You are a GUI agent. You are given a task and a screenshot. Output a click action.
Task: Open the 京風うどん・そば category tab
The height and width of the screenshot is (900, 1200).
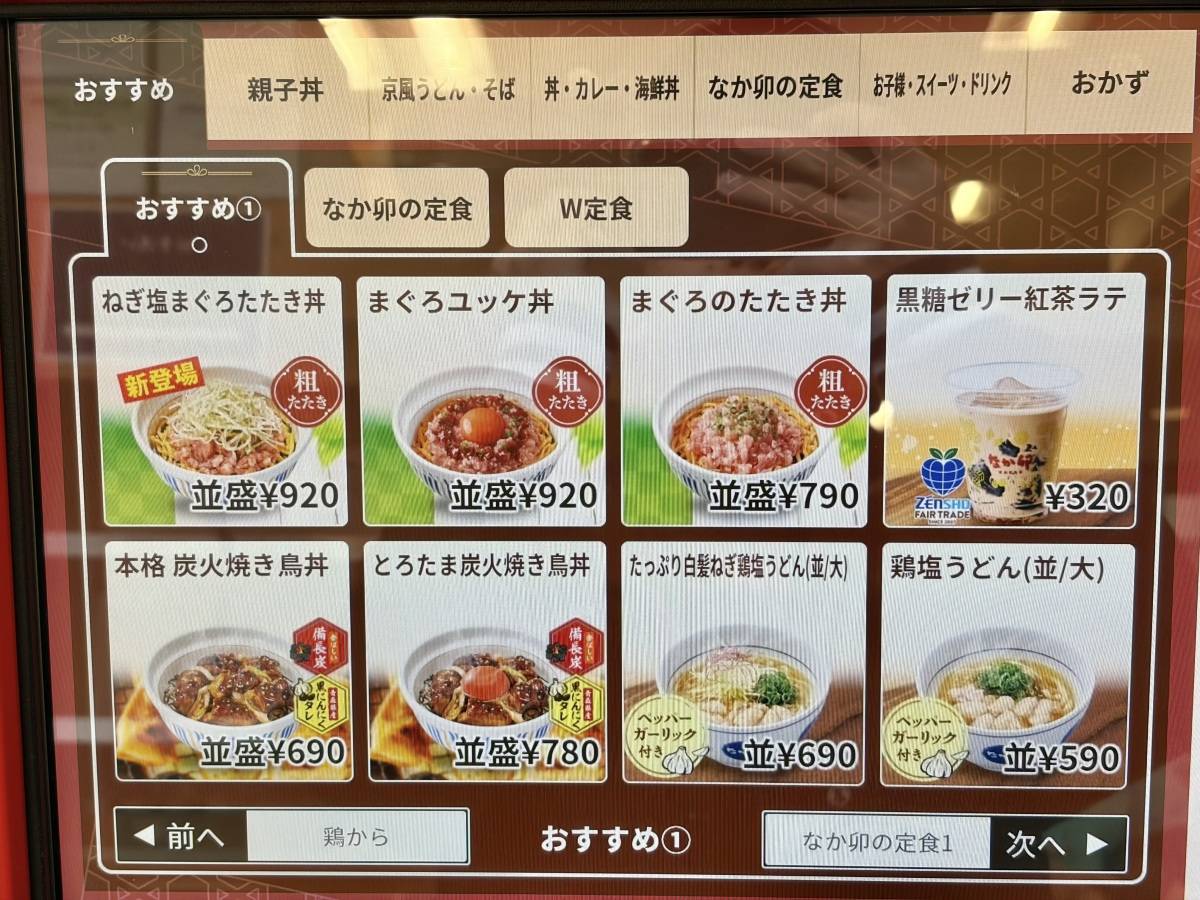click(x=449, y=88)
